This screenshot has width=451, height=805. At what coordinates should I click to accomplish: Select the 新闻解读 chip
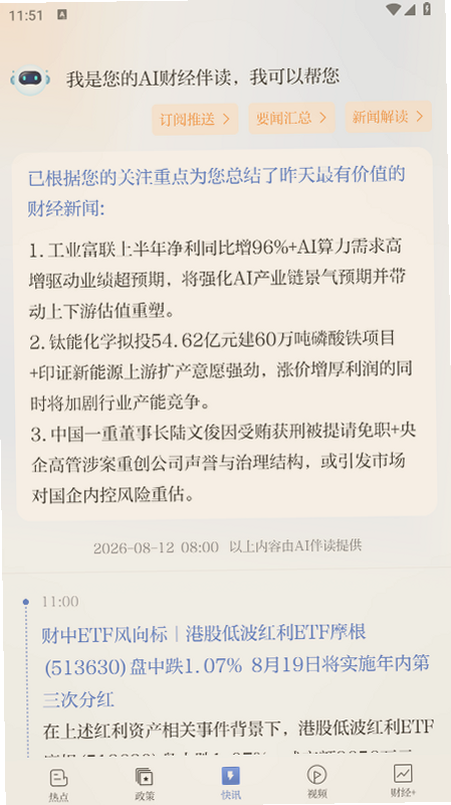tap(388, 117)
